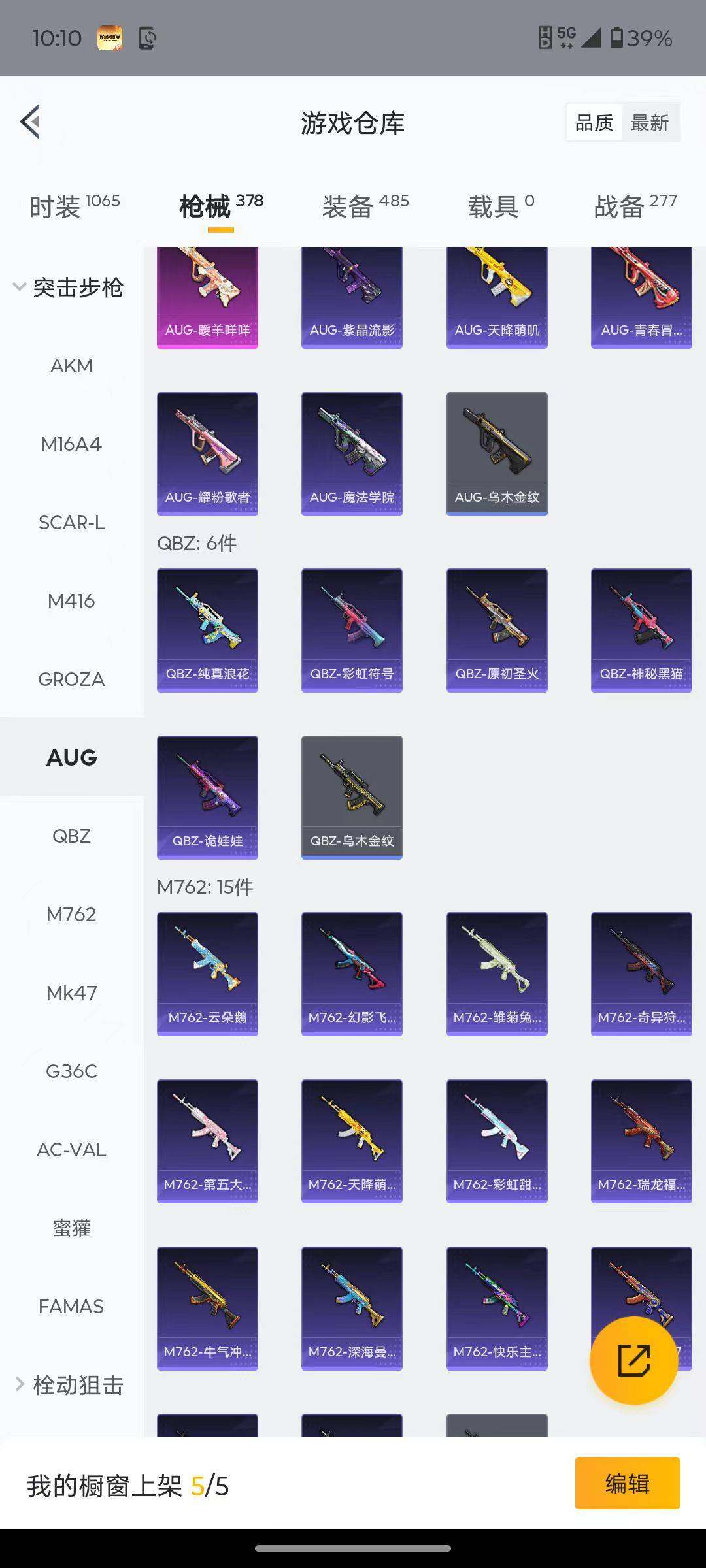This screenshot has height=1568, width=706.
Task: Select FAMAS in the weapon list
Action: click(x=71, y=1307)
